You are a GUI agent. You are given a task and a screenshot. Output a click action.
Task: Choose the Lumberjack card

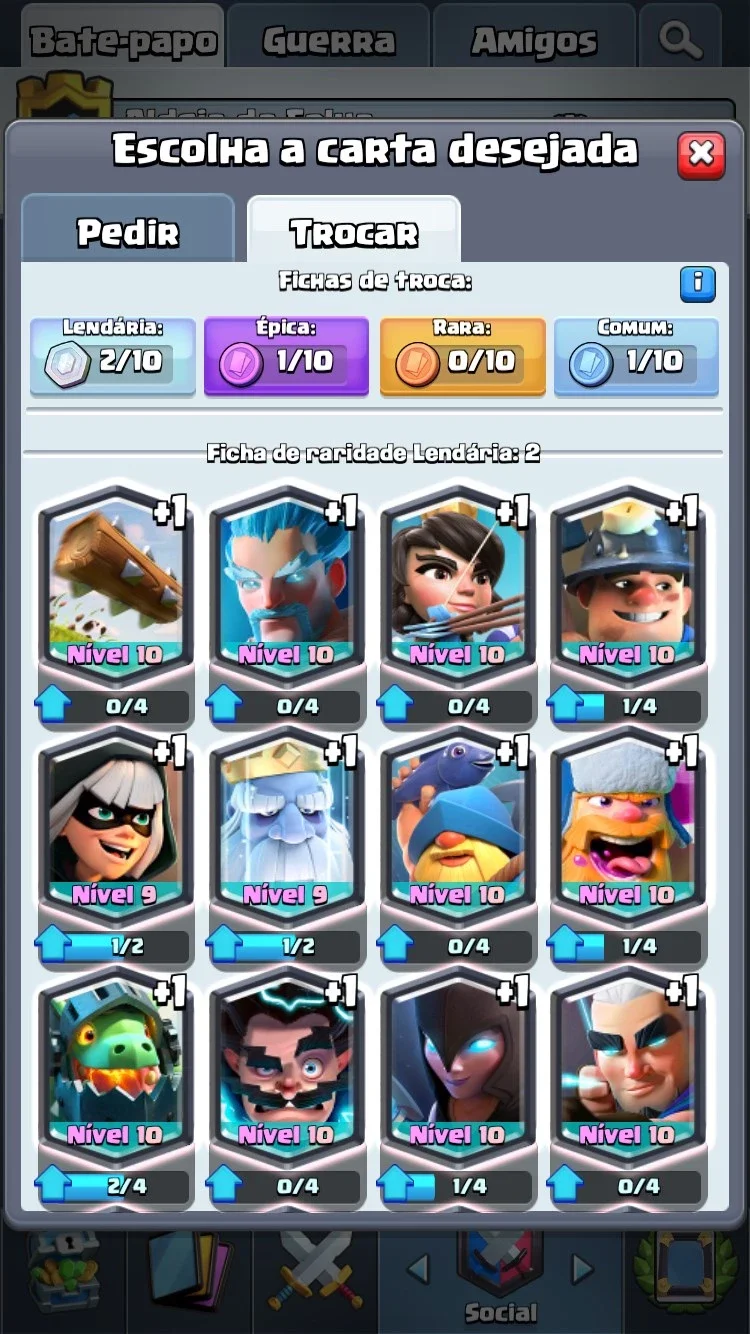[627, 846]
